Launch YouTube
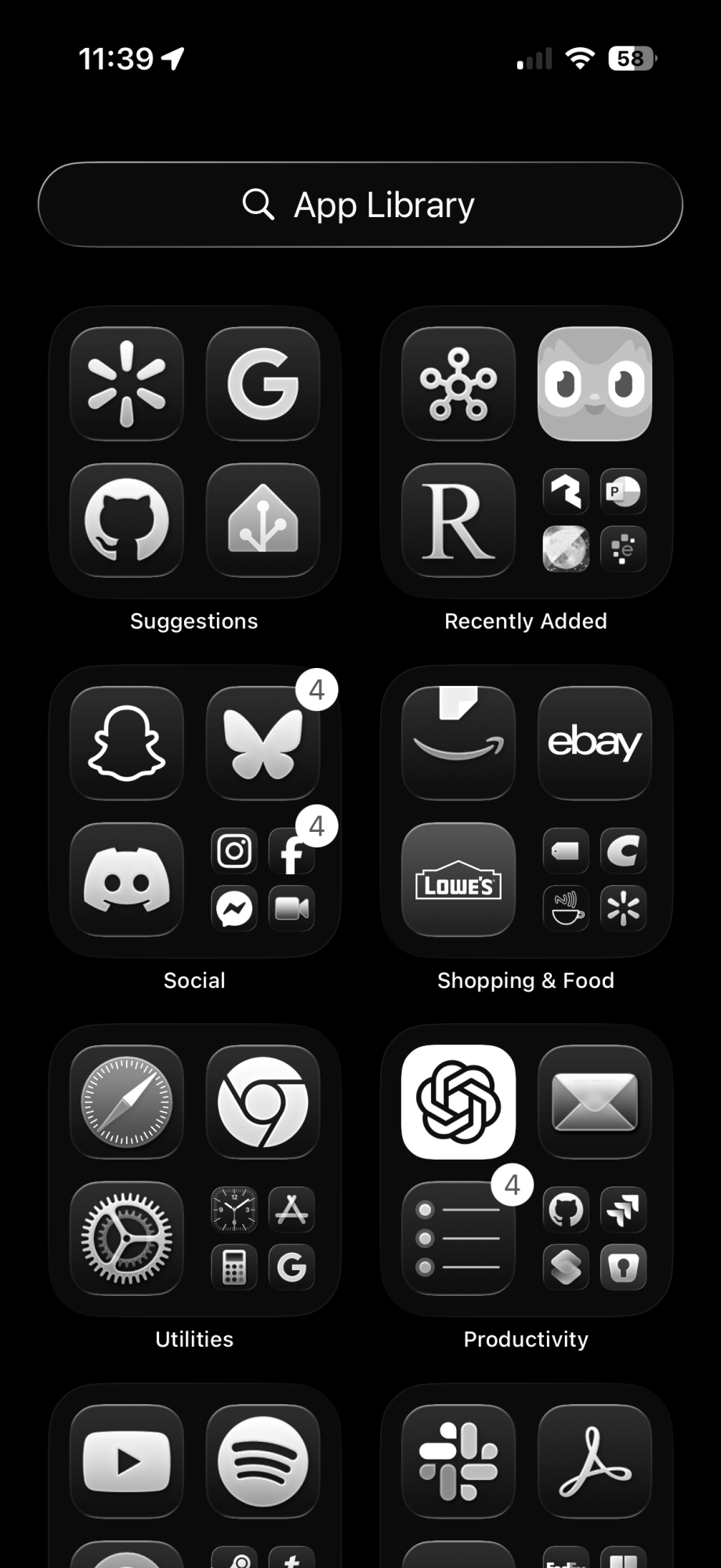The image size is (721, 1568). (x=127, y=1461)
